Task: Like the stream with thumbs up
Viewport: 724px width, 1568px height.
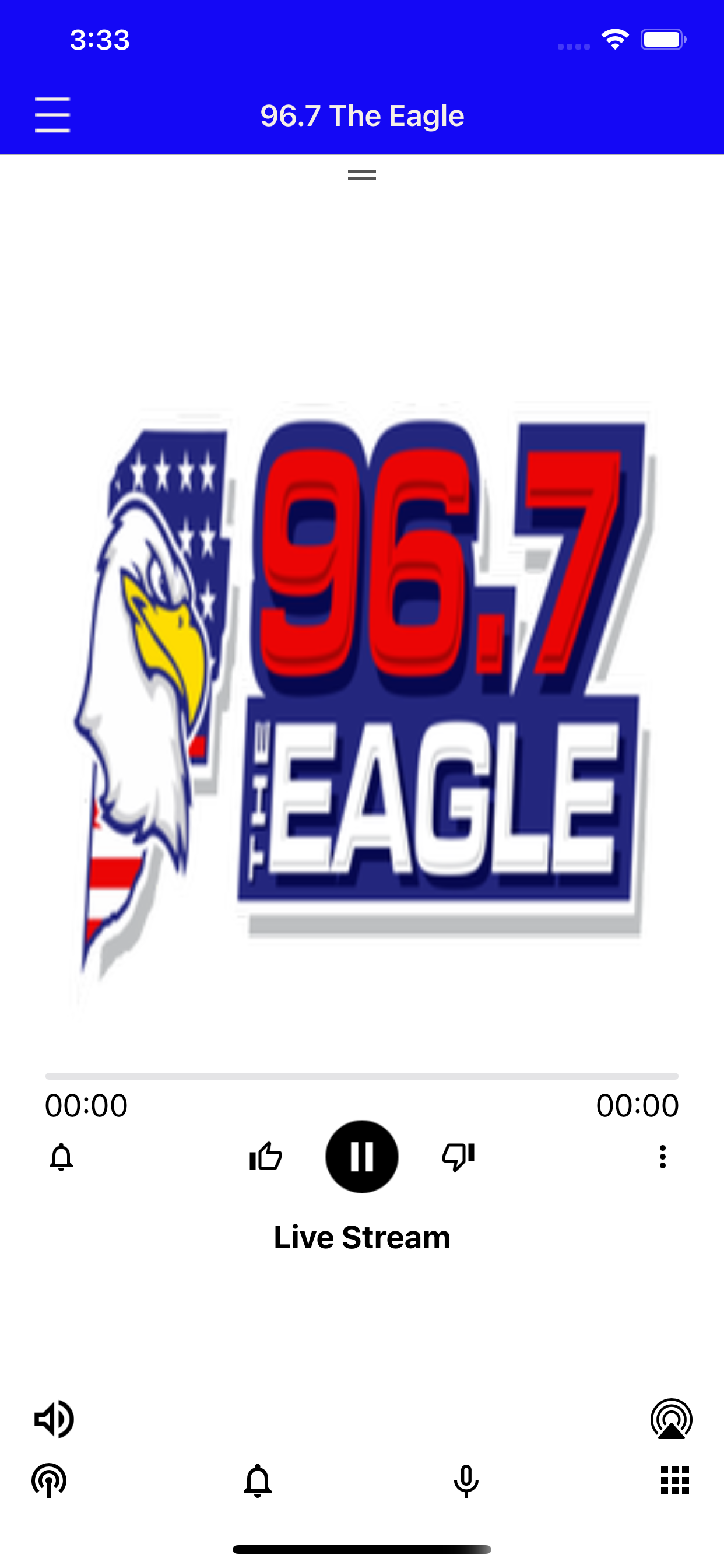Action: 265,1156
